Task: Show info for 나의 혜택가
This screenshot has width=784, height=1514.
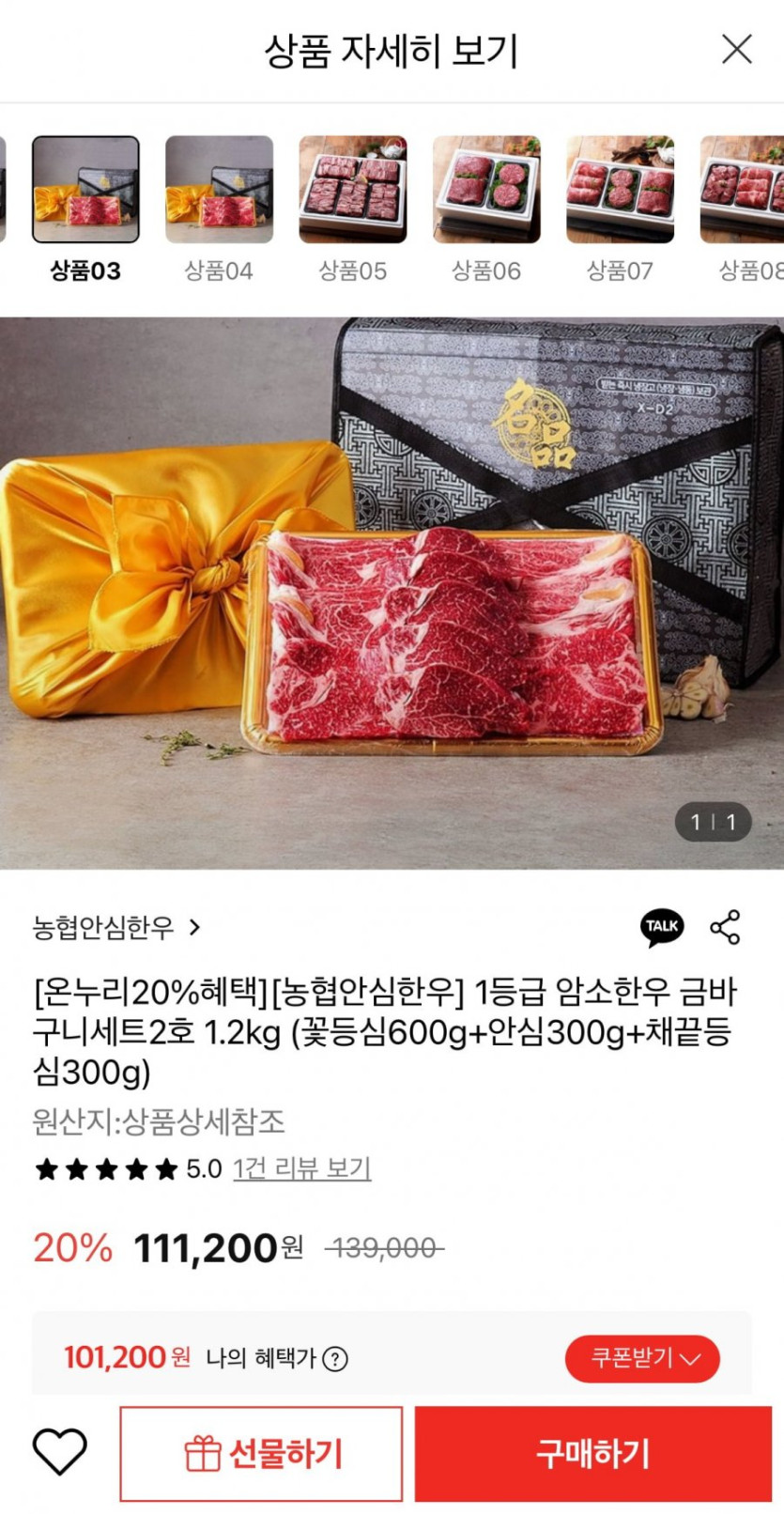Action: tap(335, 1358)
